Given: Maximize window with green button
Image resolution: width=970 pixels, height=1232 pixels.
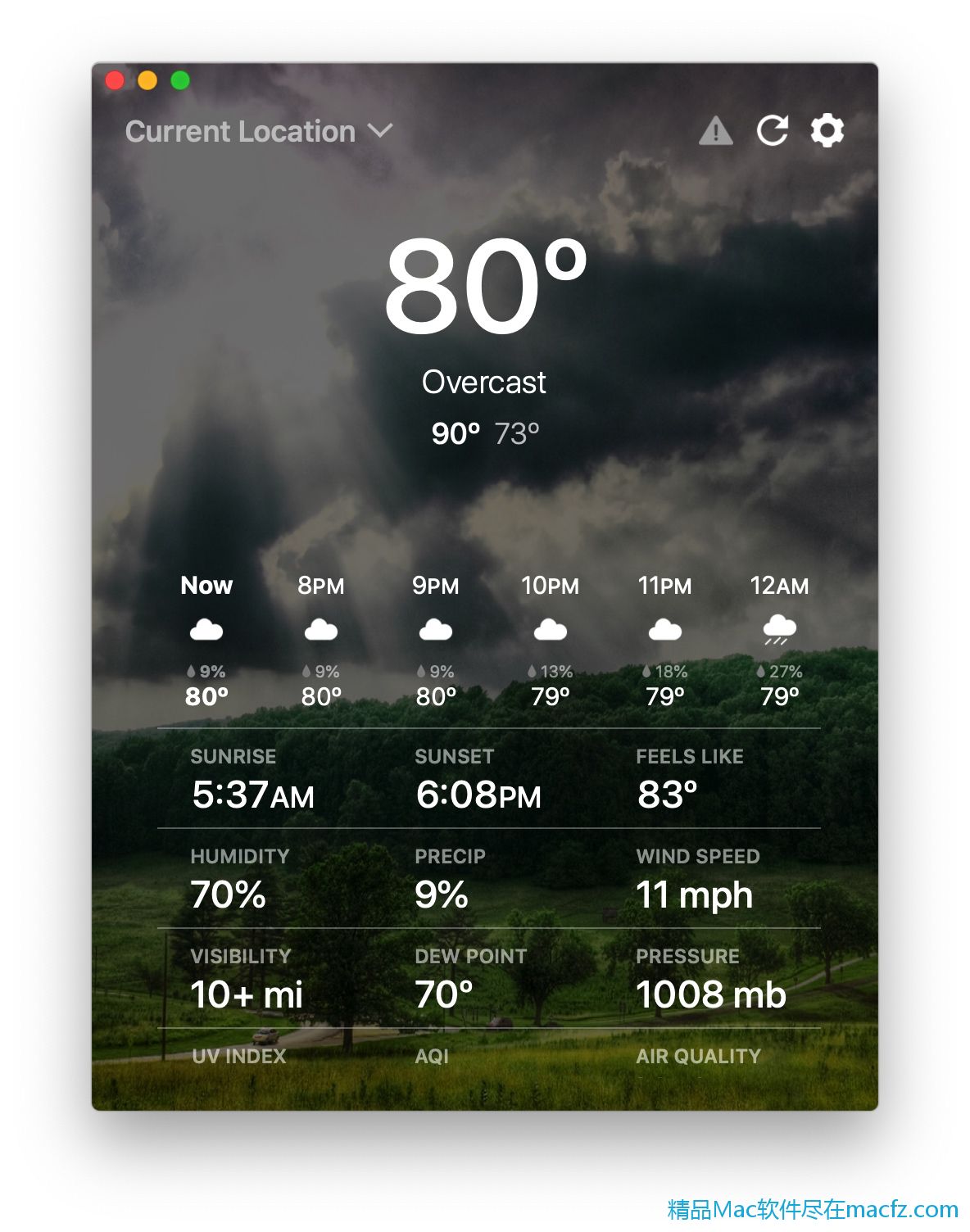Looking at the screenshot, I should 180,80.
